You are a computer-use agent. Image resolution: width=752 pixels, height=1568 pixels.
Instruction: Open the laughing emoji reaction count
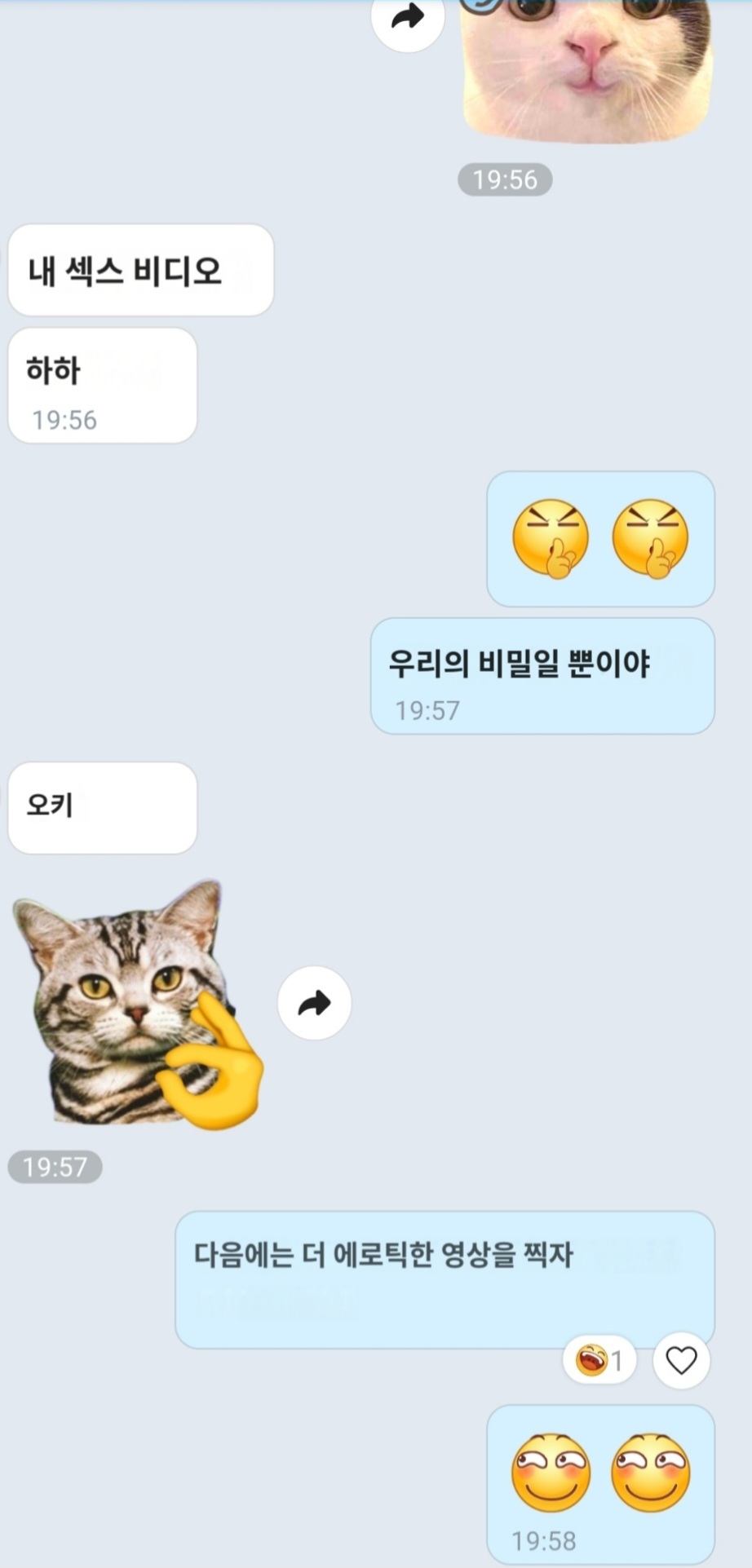(599, 1360)
